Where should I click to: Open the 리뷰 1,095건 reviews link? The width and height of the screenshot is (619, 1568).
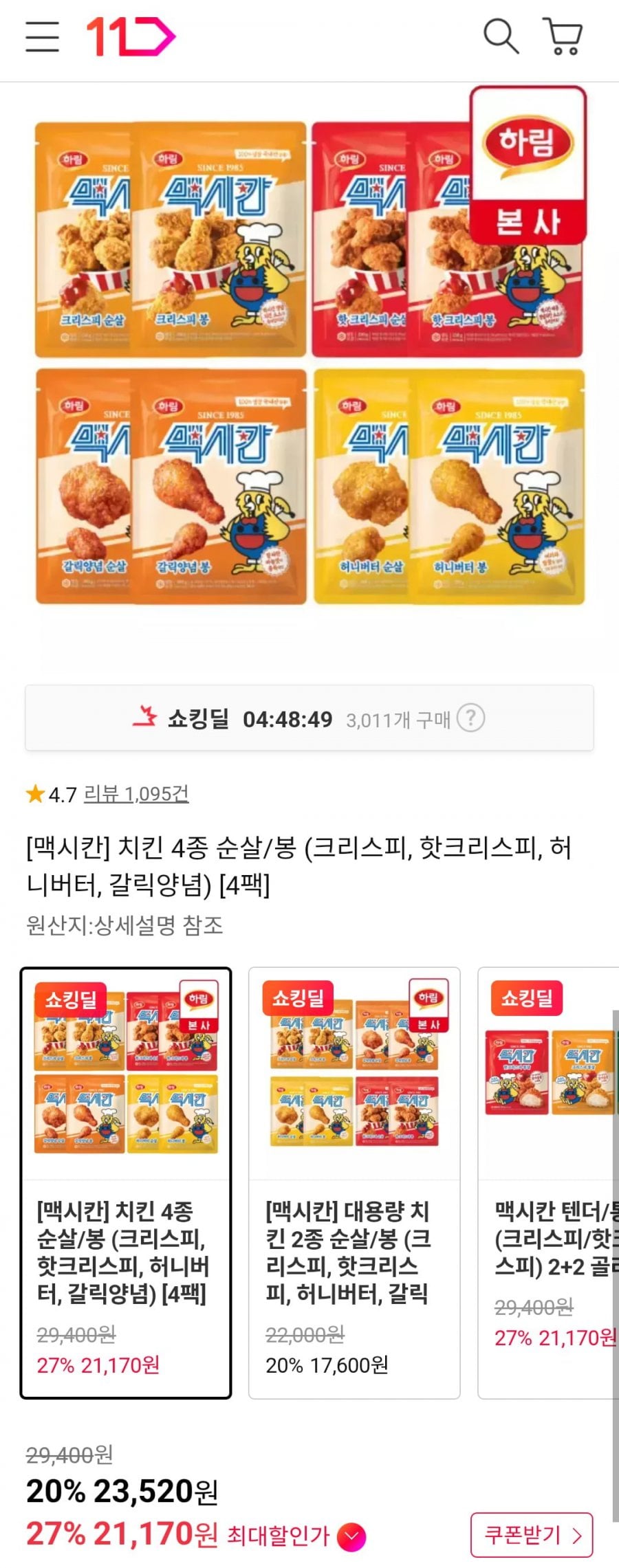click(136, 794)
